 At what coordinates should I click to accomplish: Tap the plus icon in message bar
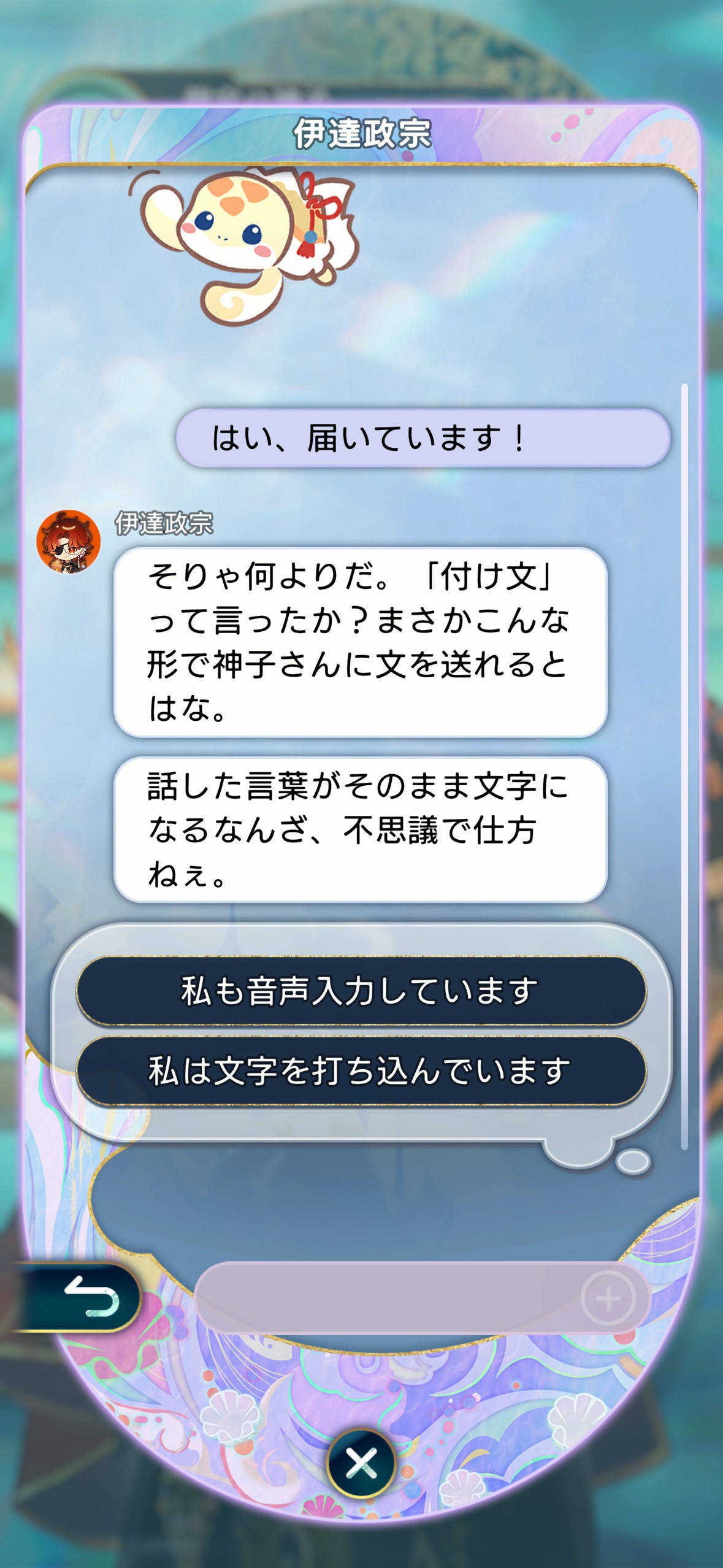608,1298
